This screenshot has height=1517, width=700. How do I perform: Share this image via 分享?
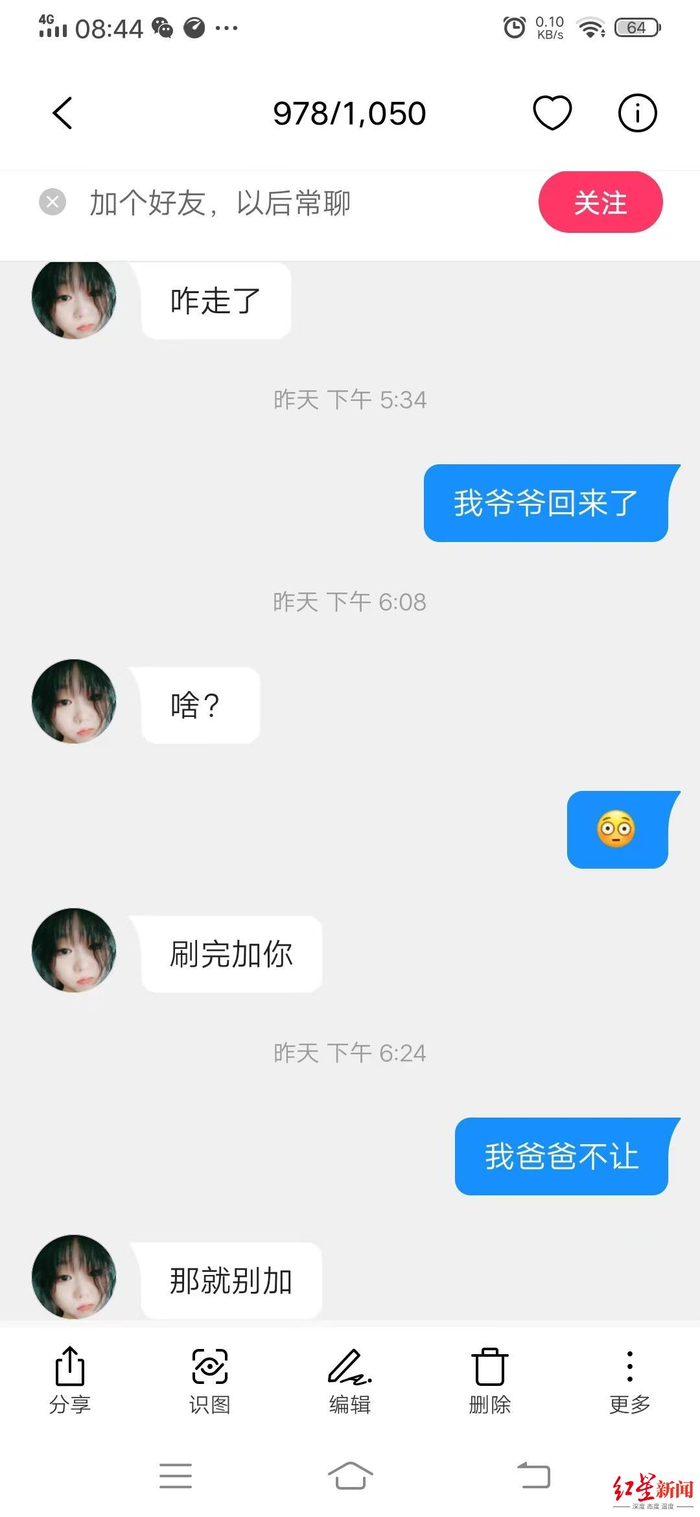click(70, 1379)
